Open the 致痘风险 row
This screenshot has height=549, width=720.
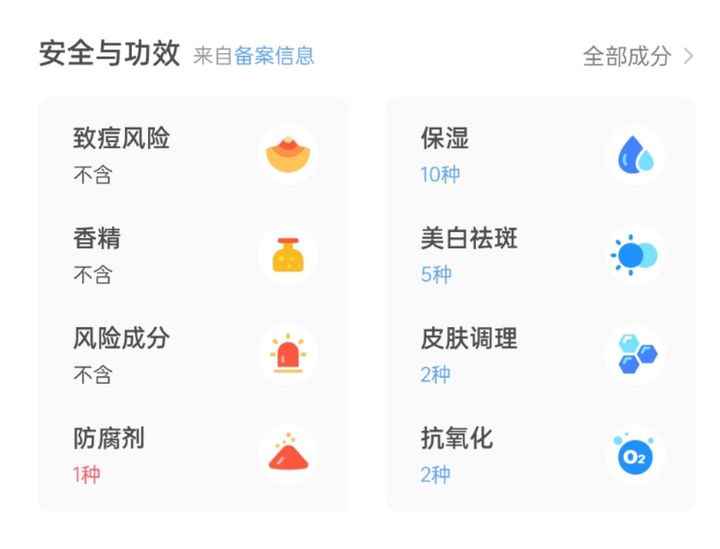coord(193,155)
